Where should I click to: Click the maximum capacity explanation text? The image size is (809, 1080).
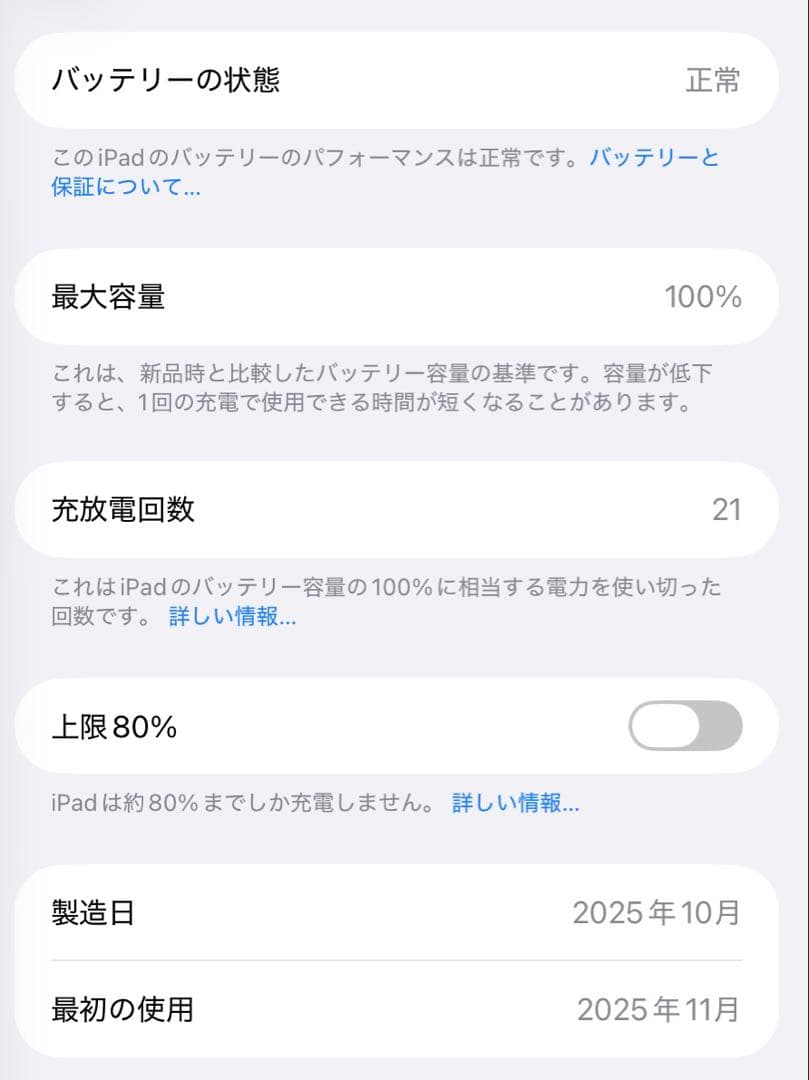click(x=390, y=386)
